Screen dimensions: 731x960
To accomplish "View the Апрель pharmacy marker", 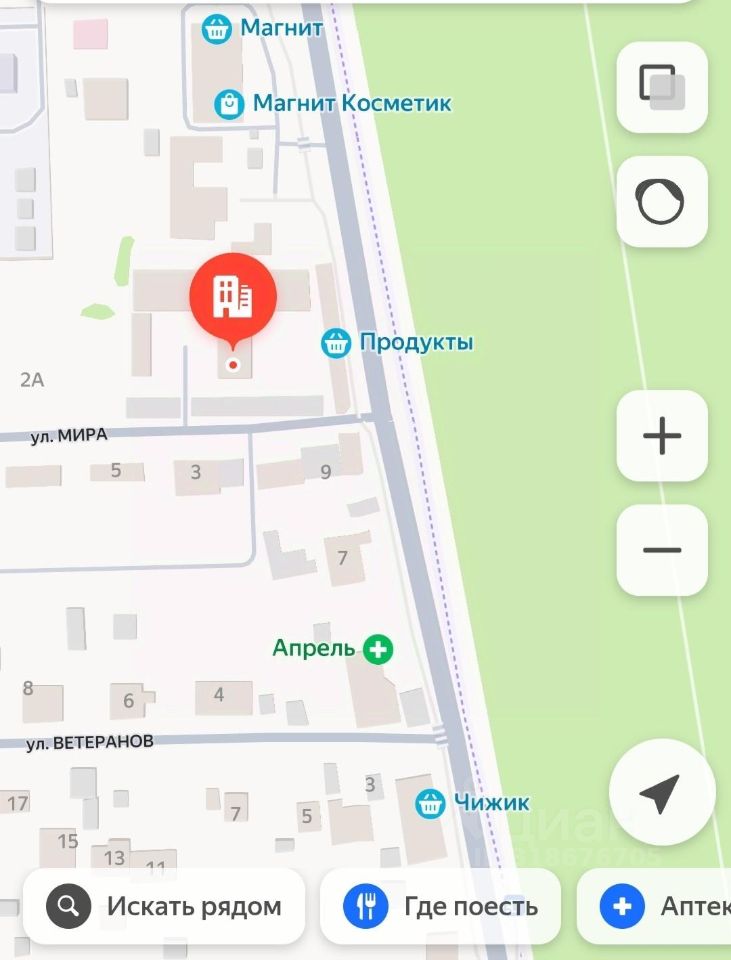I will [377, 649].
